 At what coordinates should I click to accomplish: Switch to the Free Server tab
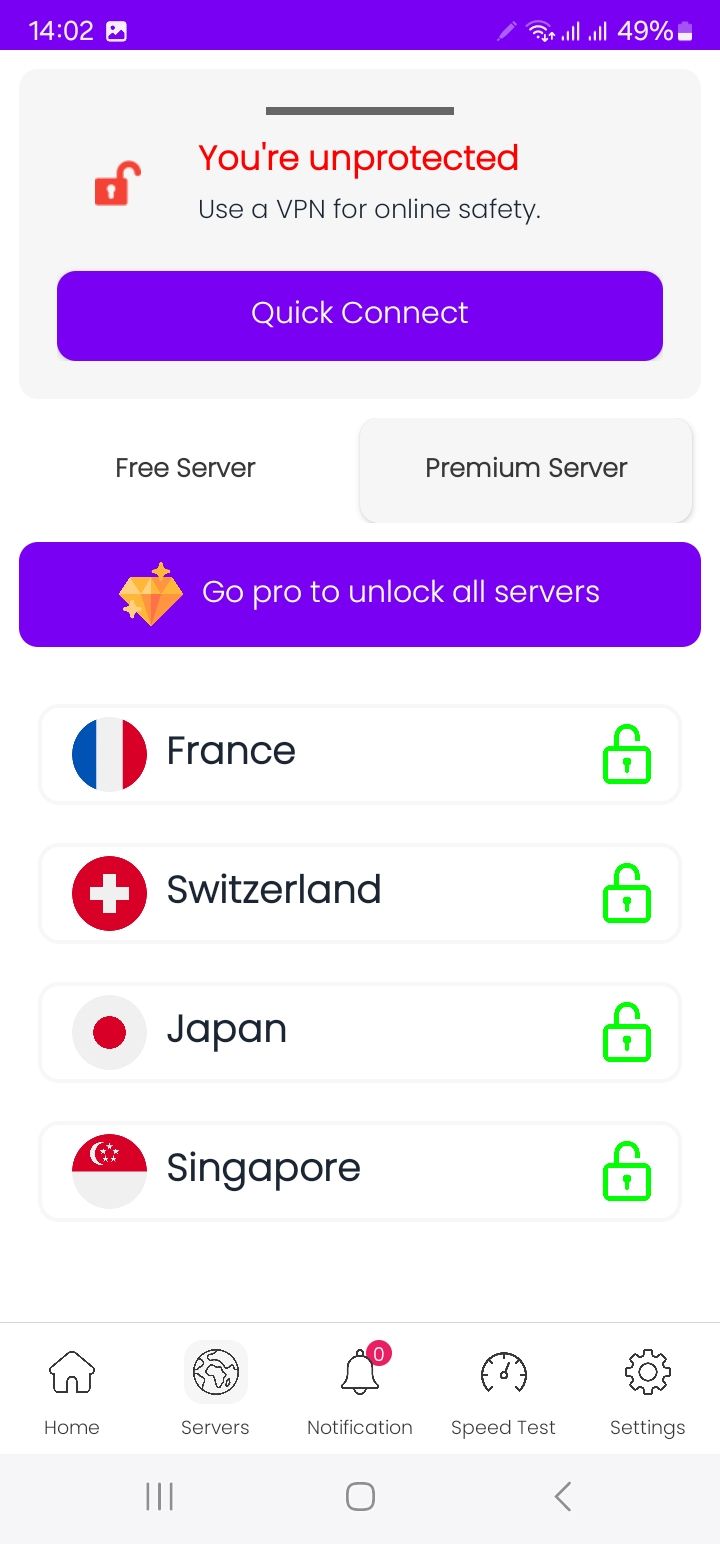[186, 468]
